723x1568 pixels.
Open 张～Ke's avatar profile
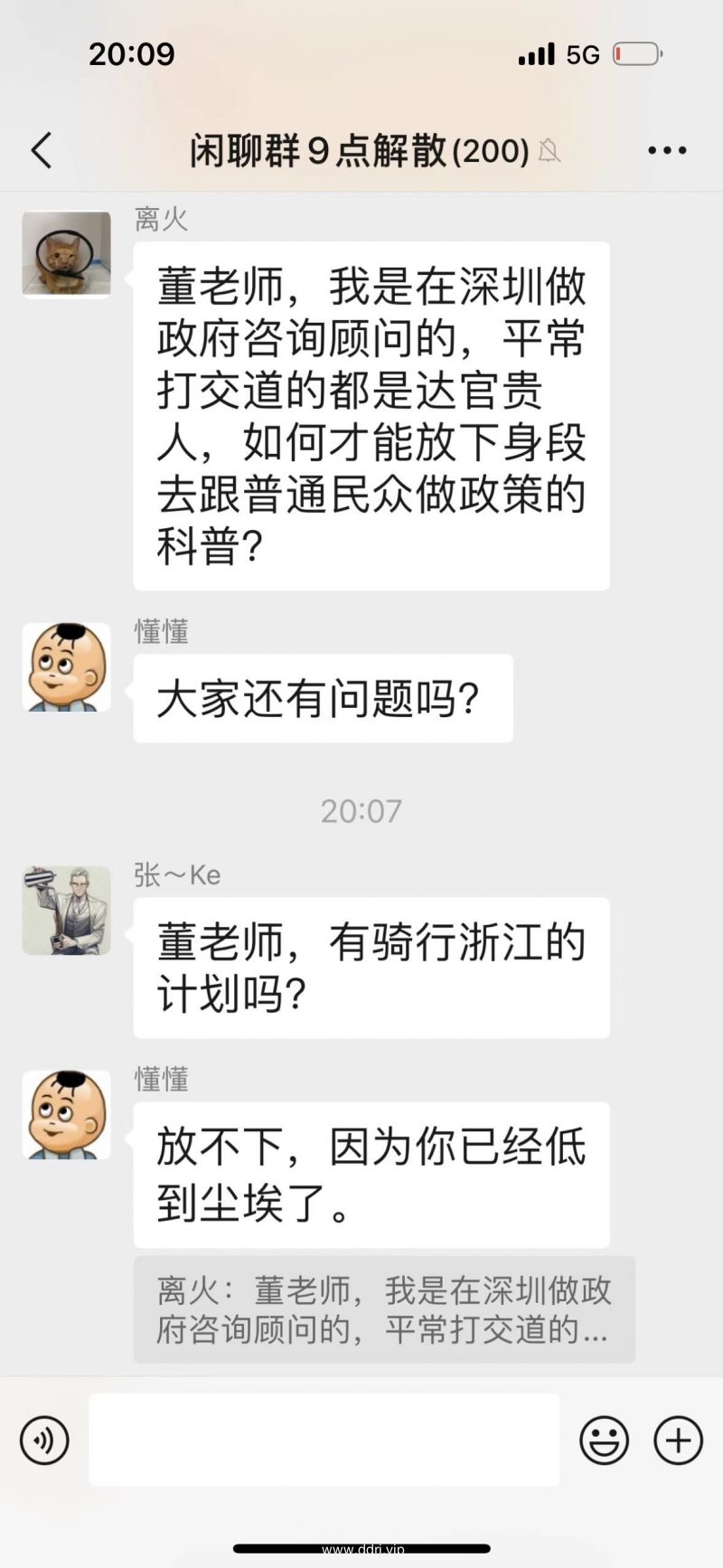point(67,911)
